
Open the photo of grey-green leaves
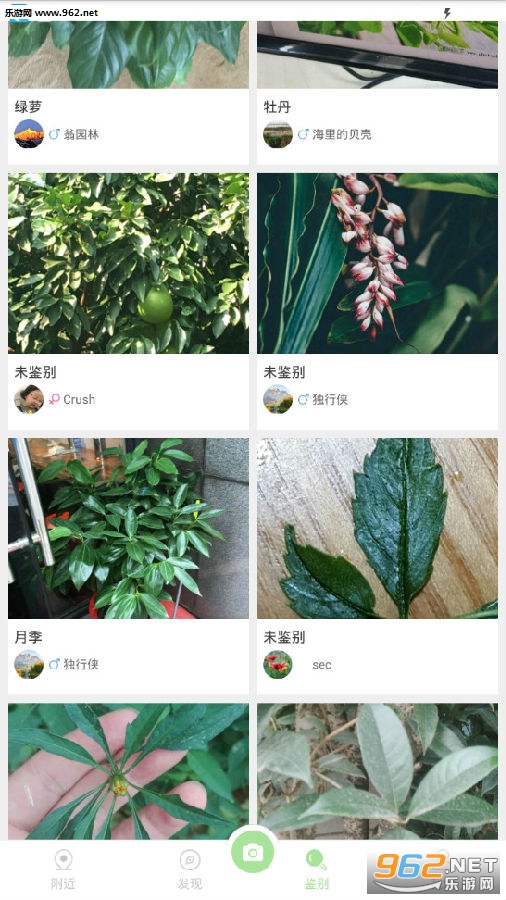(x=377, y=771)
